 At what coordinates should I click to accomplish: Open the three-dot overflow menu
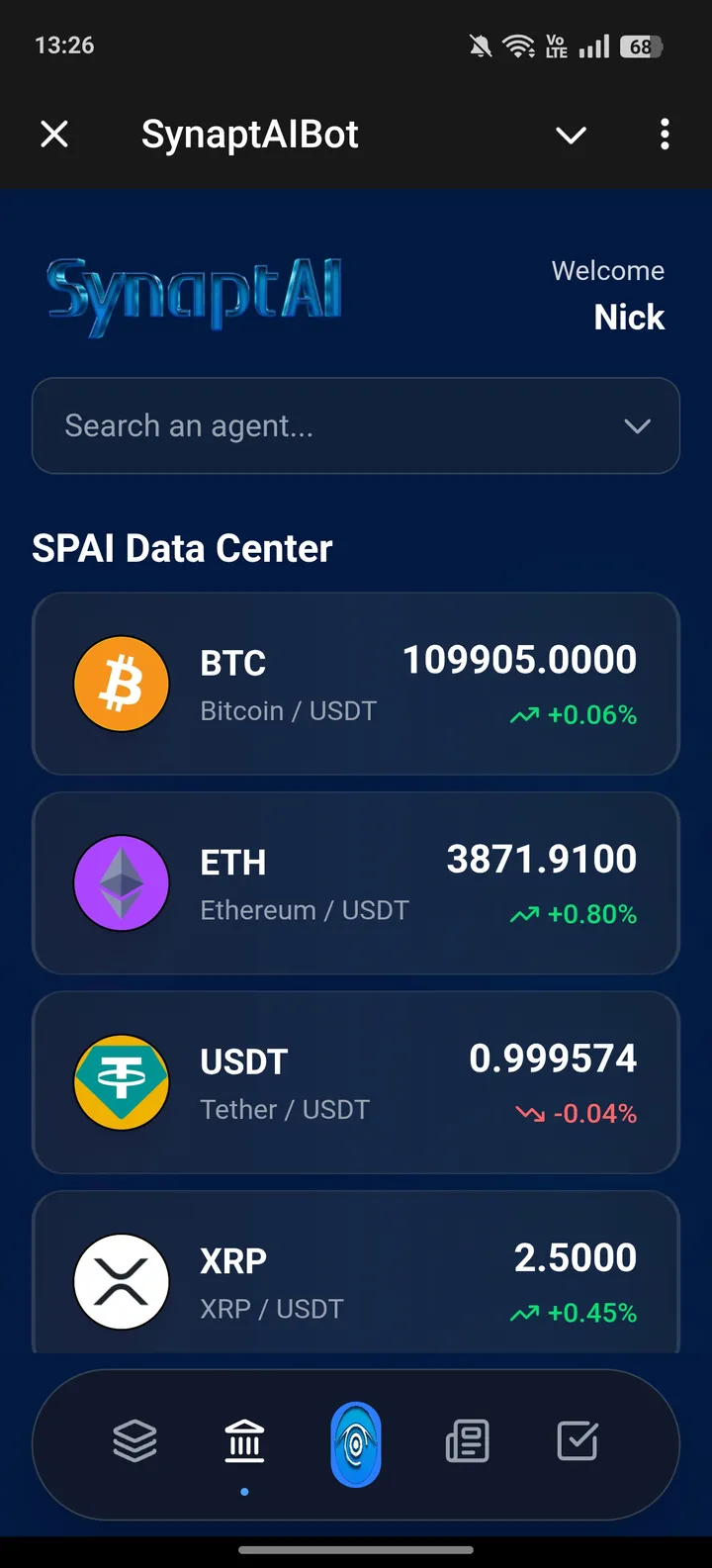tap(665, 135)
